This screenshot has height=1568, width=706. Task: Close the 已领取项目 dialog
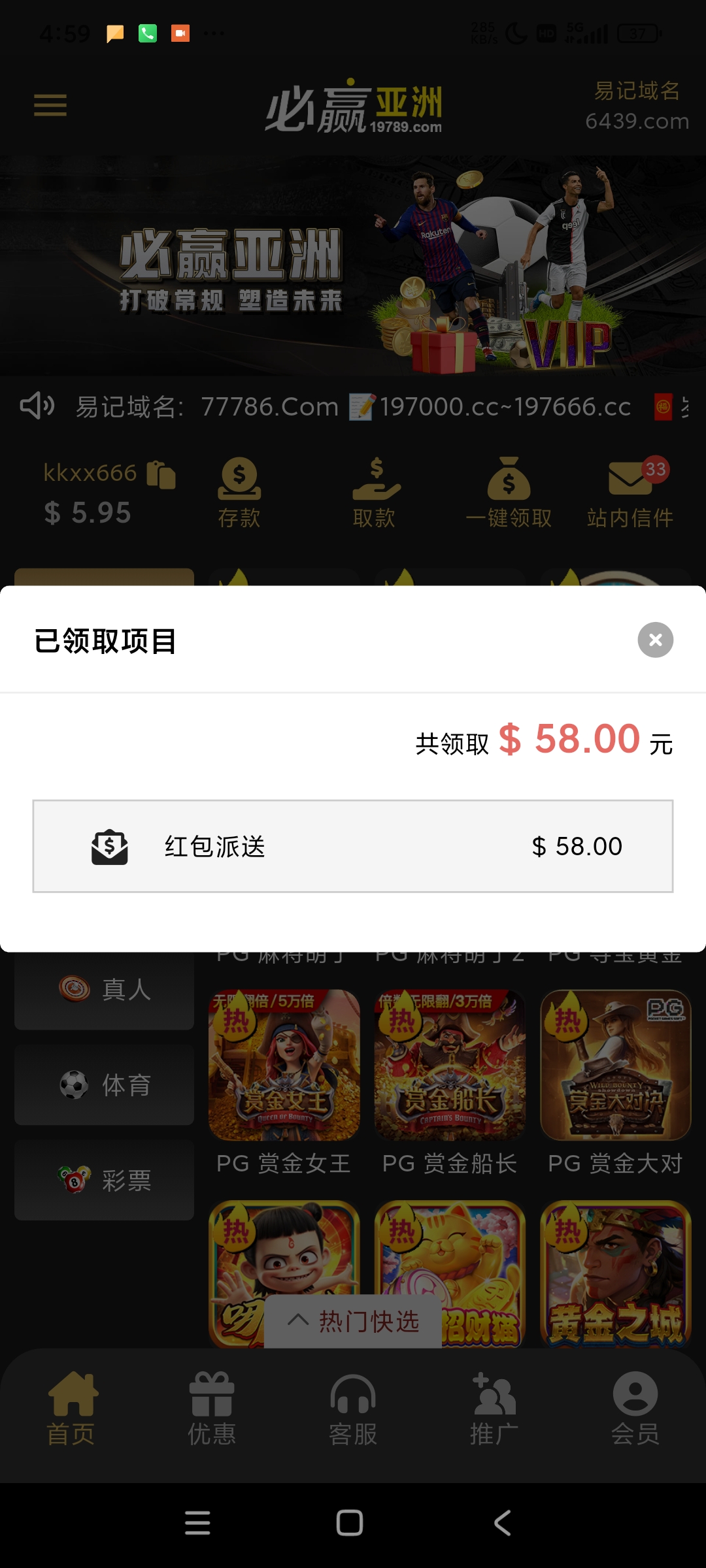coord(655,640)
